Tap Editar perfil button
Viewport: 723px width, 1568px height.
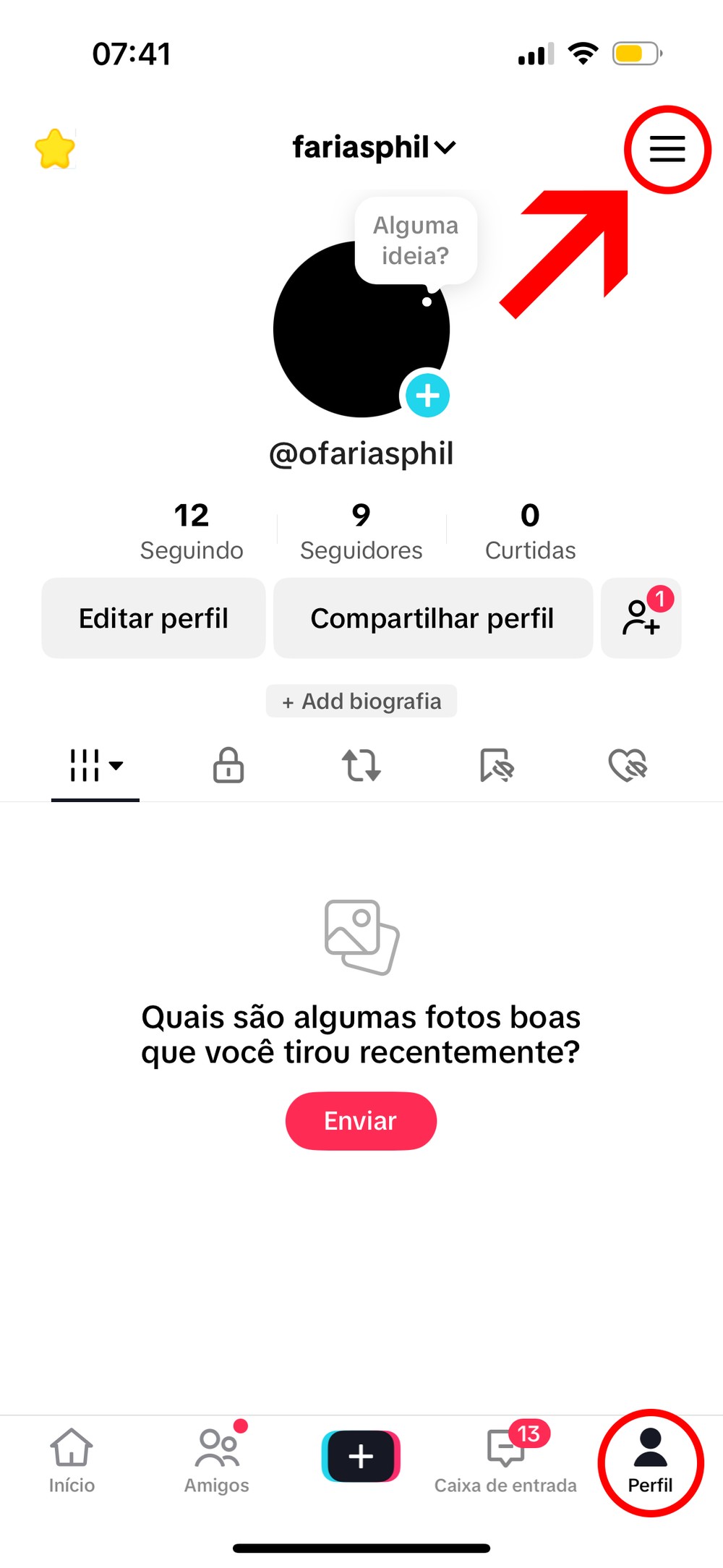(x=153, y=618)
